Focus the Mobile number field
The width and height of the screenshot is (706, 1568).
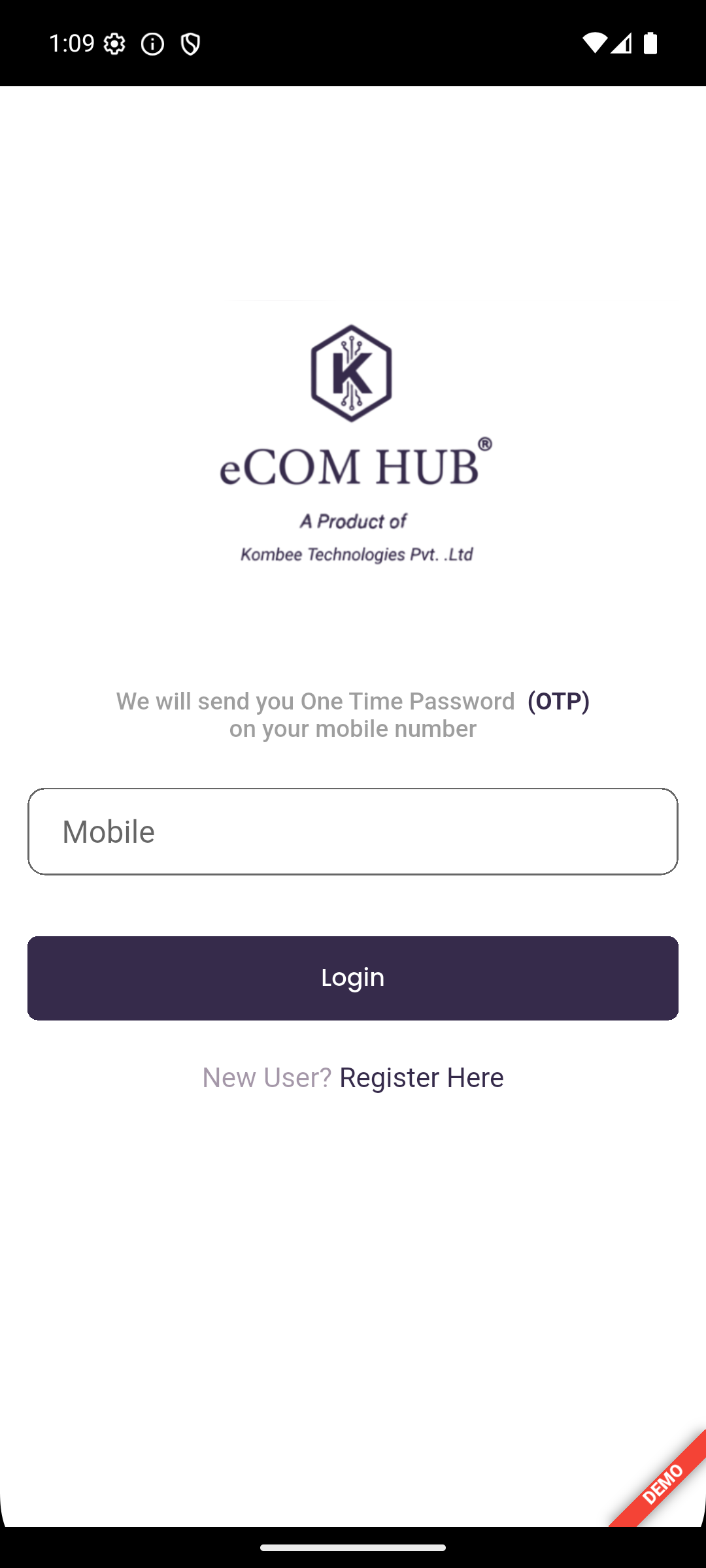353,831
